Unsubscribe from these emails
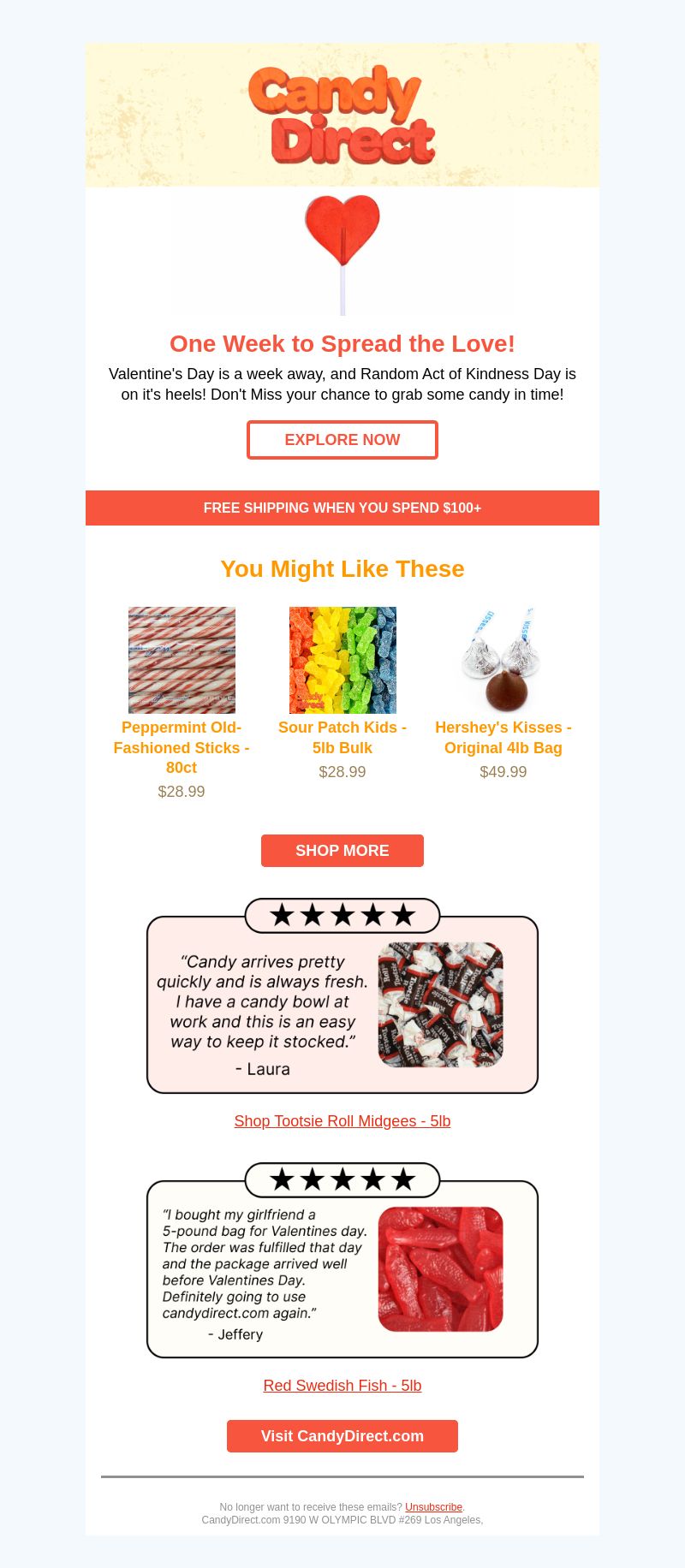 point(433,1507)
